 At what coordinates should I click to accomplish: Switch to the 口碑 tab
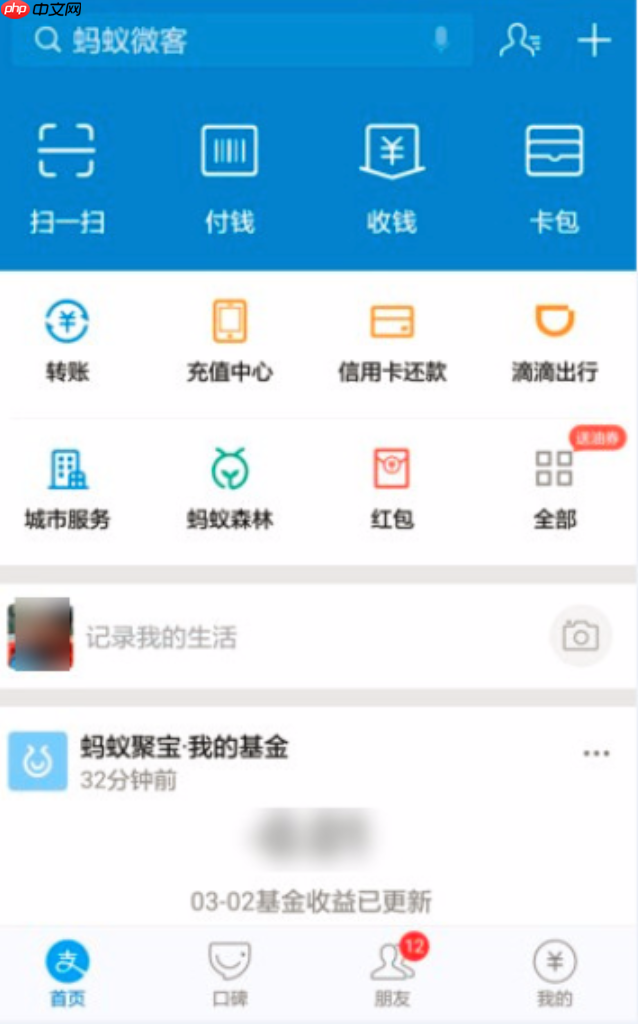coord(229,974)
